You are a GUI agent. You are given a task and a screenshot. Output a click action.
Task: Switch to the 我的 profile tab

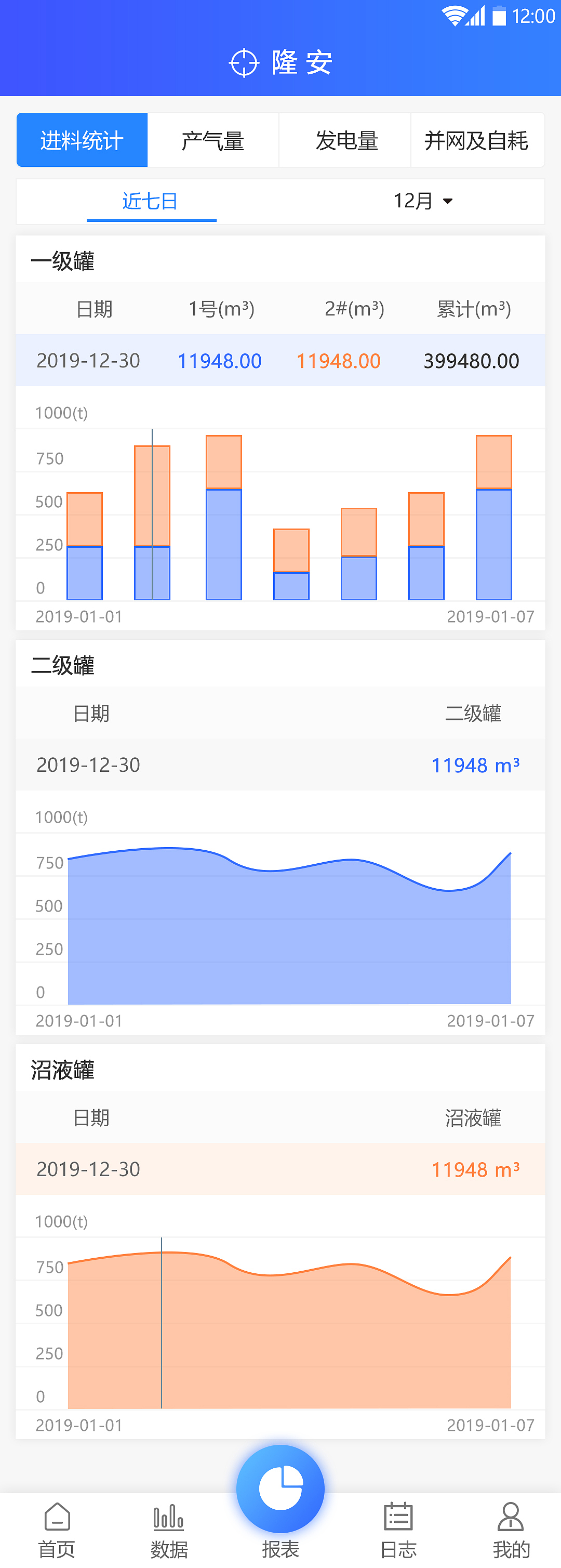(511, 1530)
